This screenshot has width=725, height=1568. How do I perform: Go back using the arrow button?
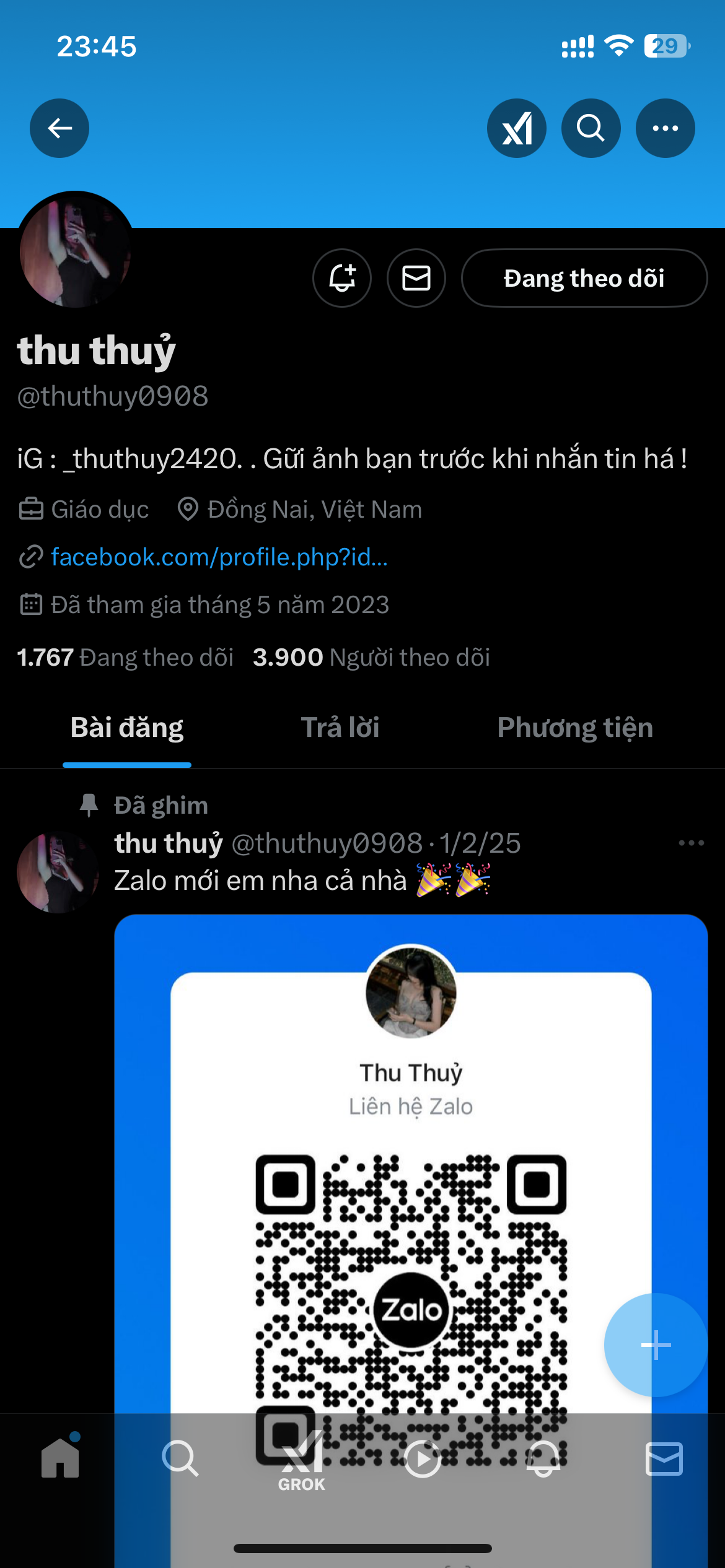[x=59, y=128]
